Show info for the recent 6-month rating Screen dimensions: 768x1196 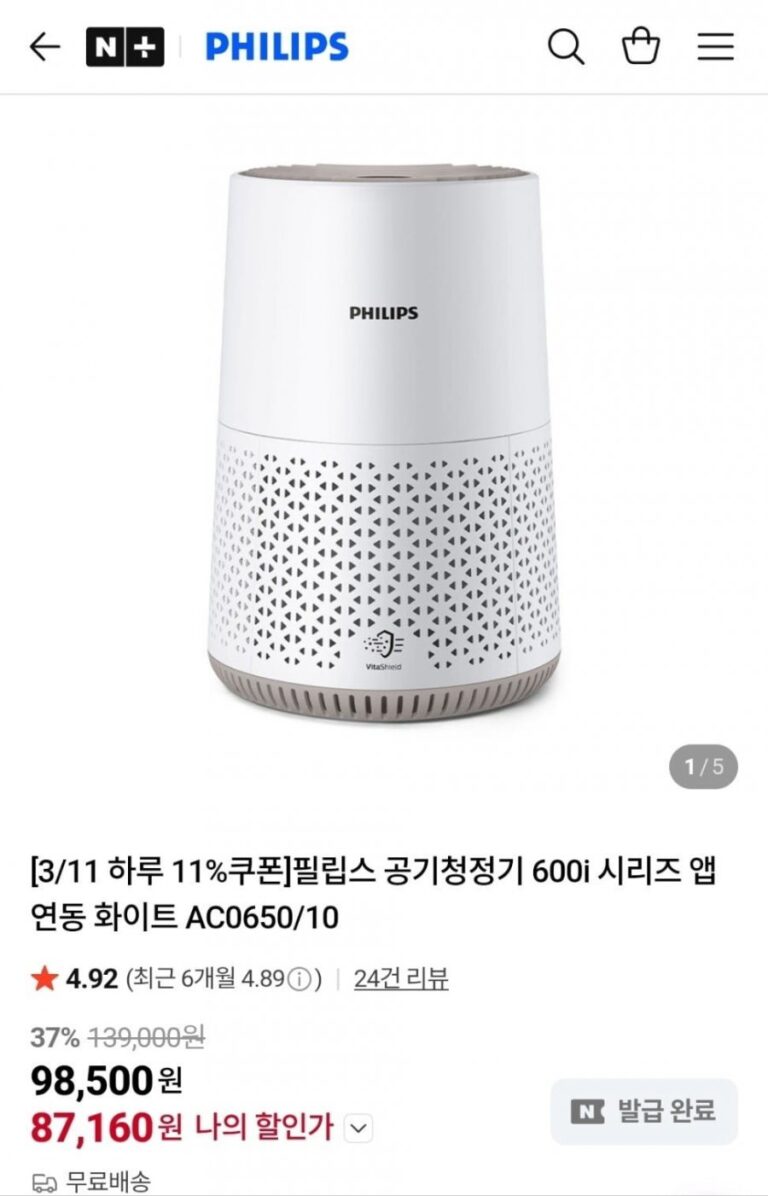[299, 980]
